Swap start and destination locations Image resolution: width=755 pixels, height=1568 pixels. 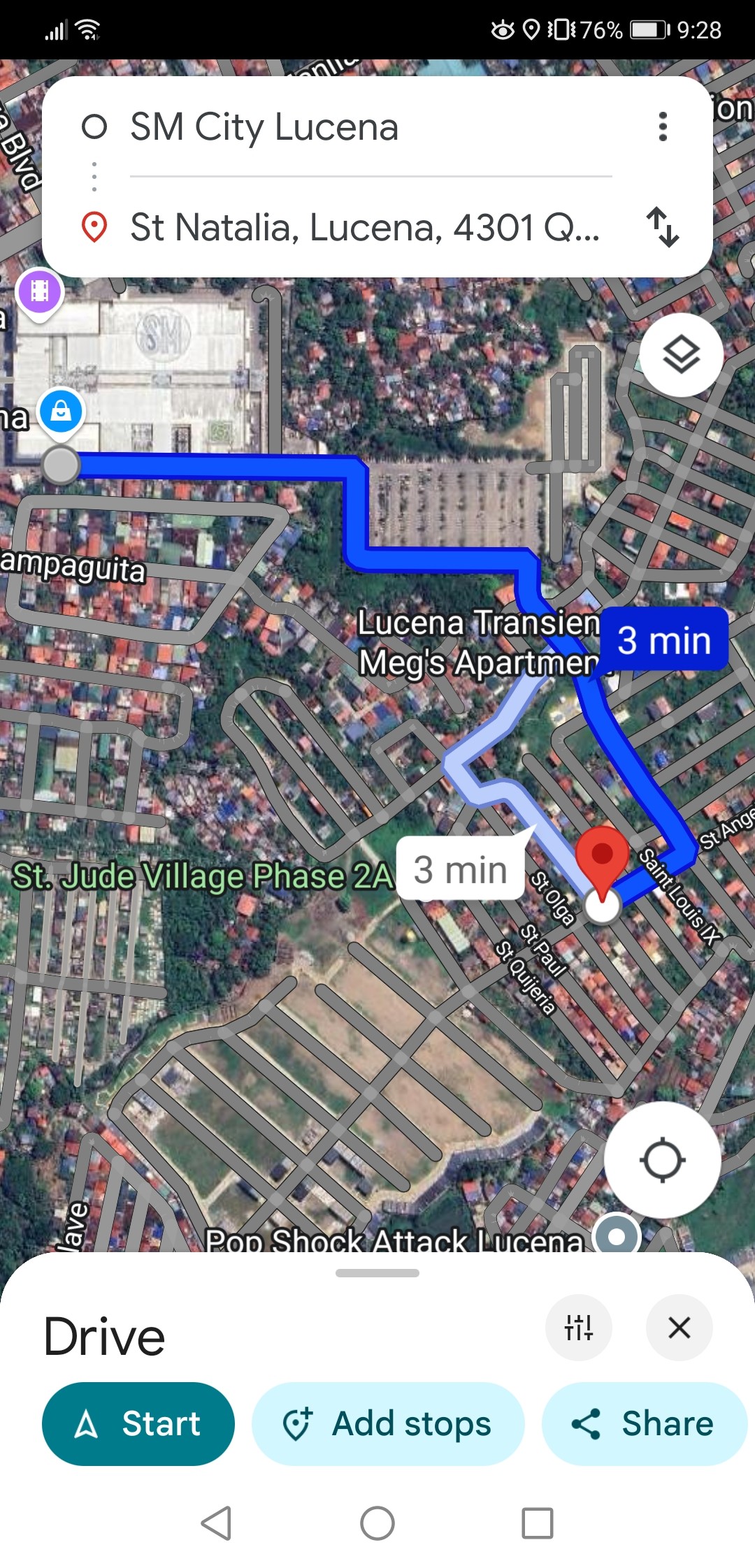pyautogui.click(x=663, y=227)
